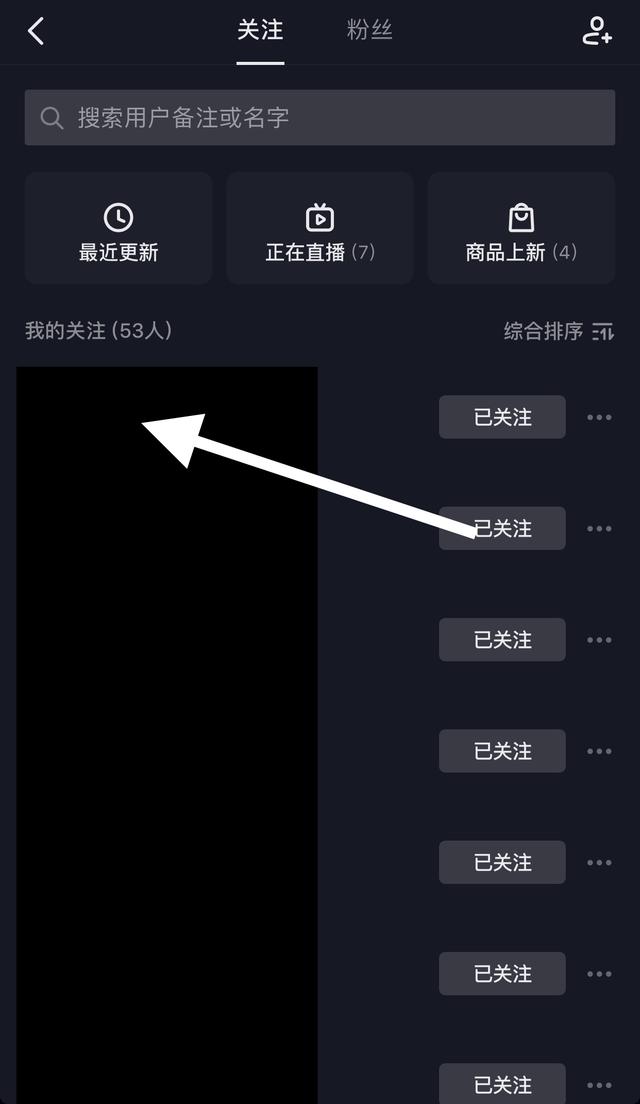
Task: Change the 综合排序 sort order
Action: [x=558, y=331]
